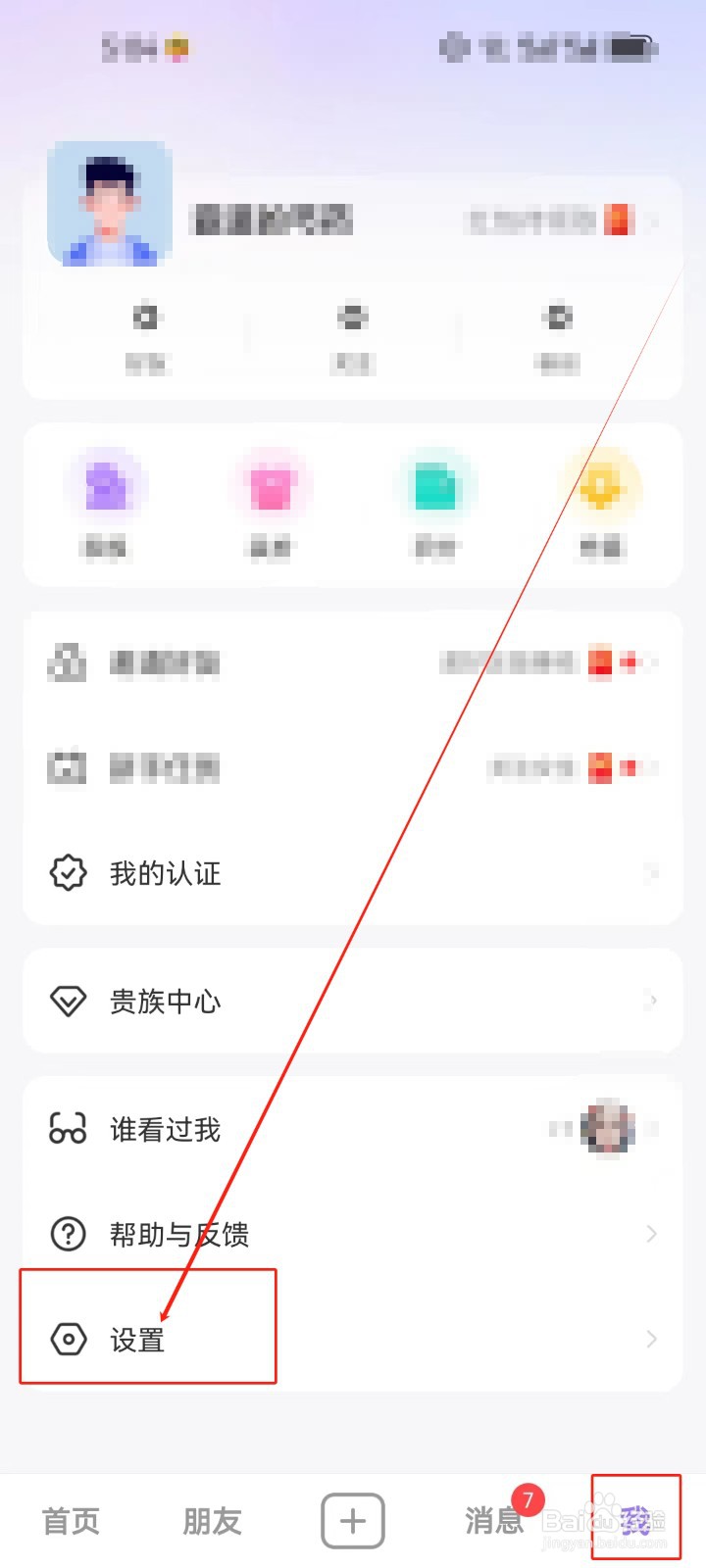Tap the green shortcut icon in the grid row
706x1568 pixels.
point(435,485)
